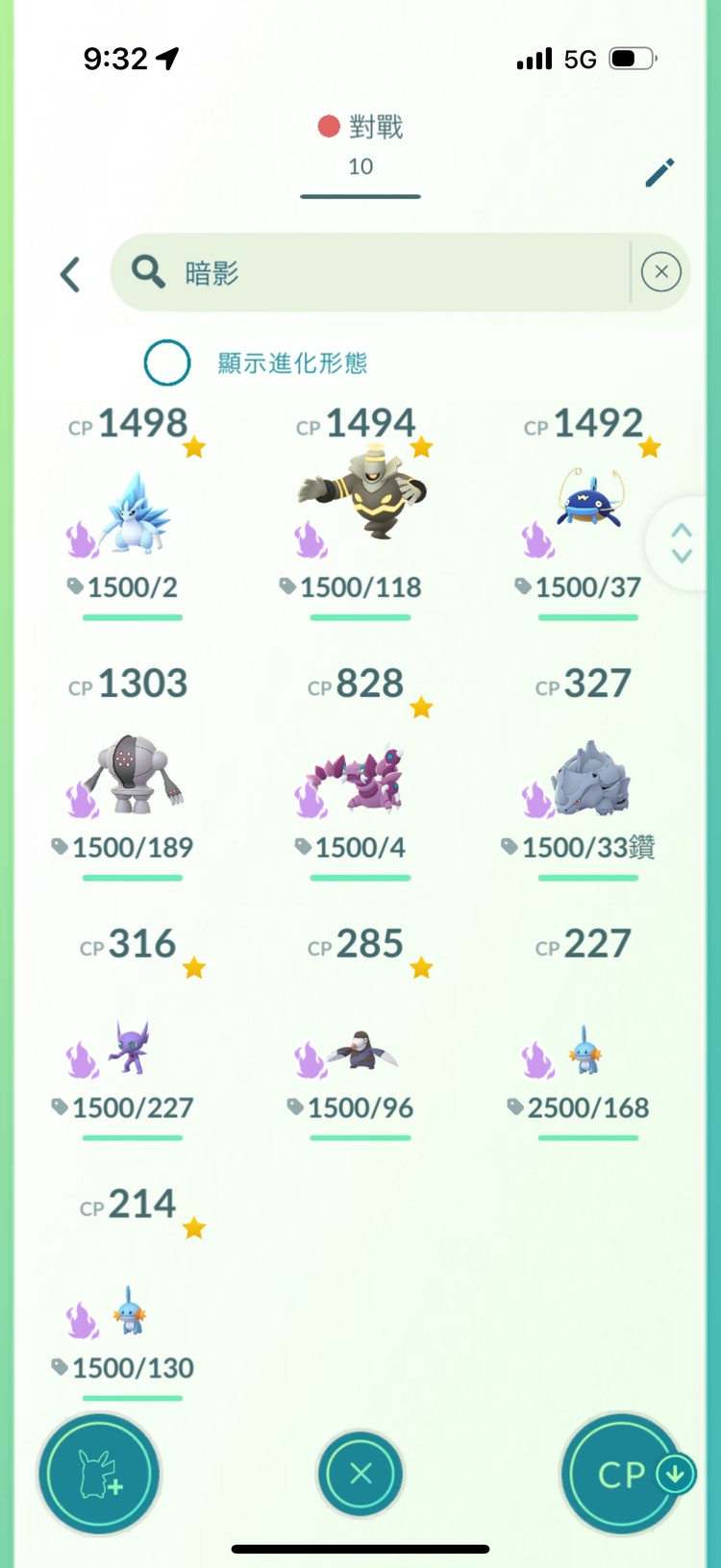Focus the 暗影 search field
Screen dimensions: 721x1568
pyautogui.click(x=385, y=273)
